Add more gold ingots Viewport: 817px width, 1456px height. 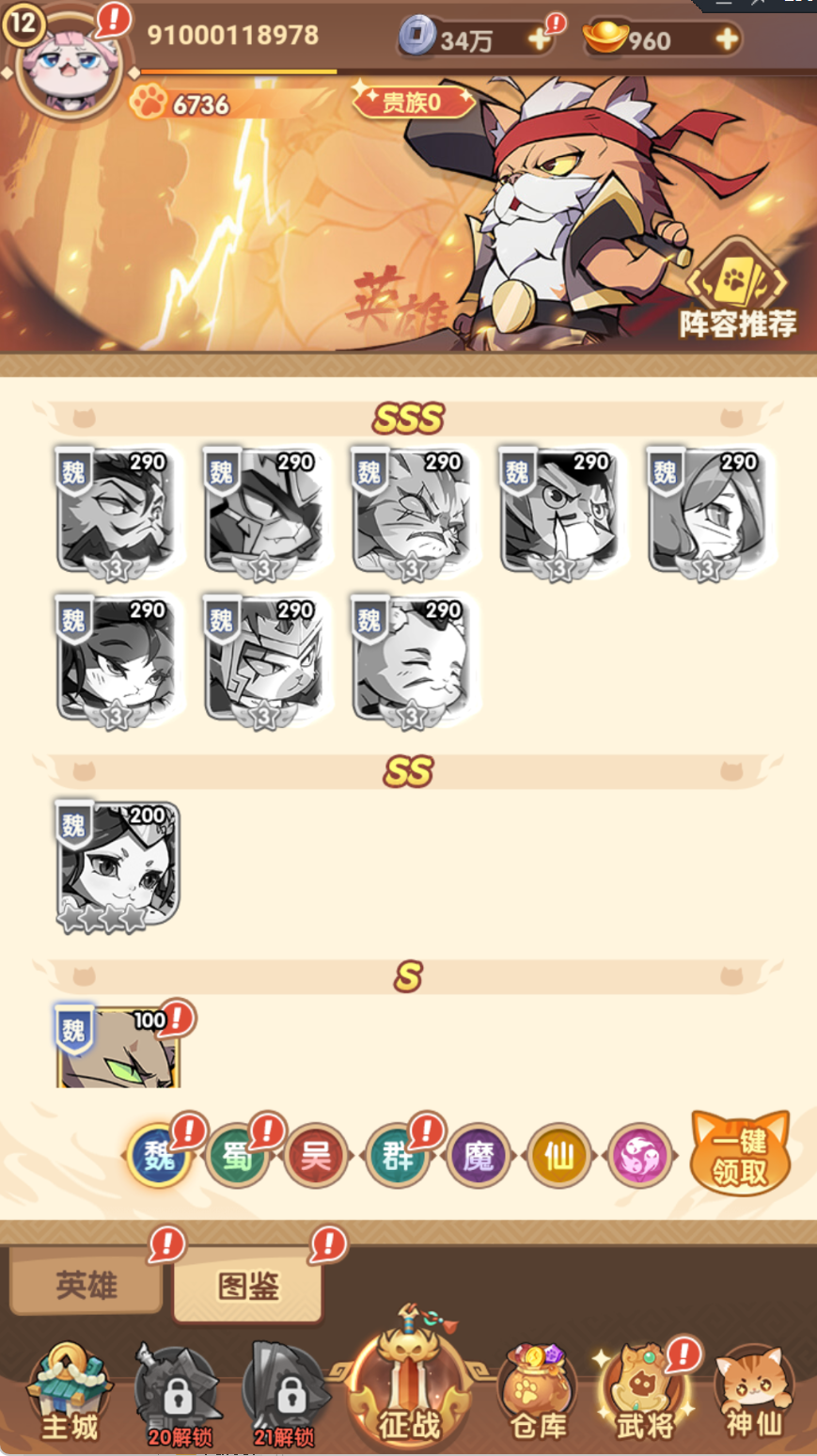coord(727,40)
